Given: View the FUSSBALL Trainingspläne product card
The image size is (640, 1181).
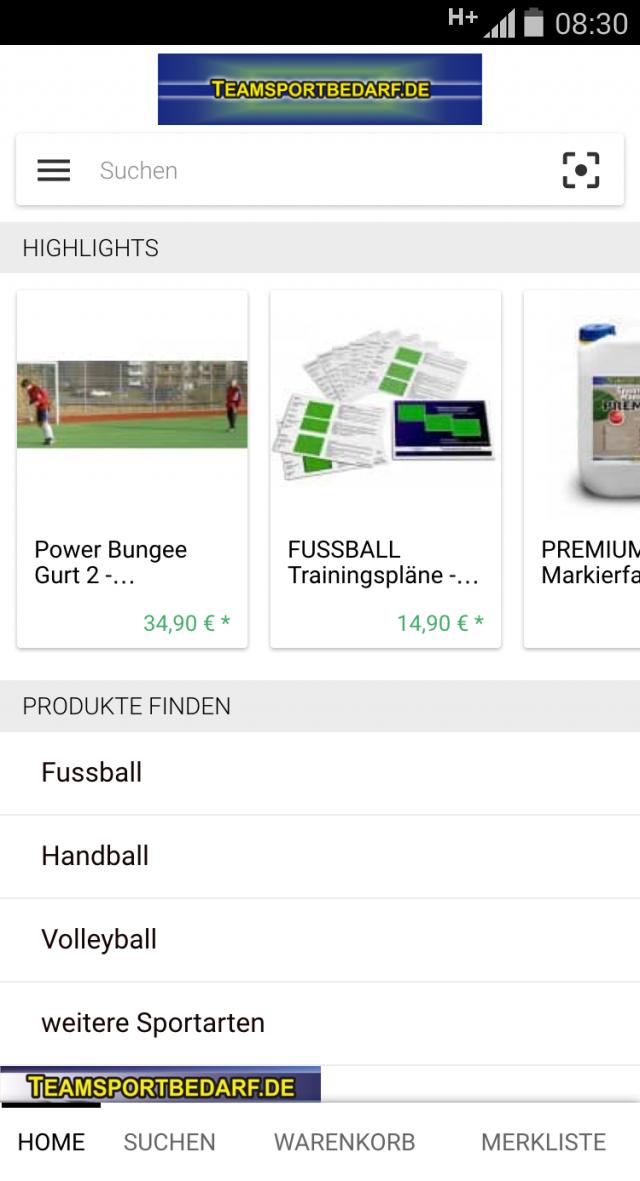Looking at the screenshot, I should 385,470.
